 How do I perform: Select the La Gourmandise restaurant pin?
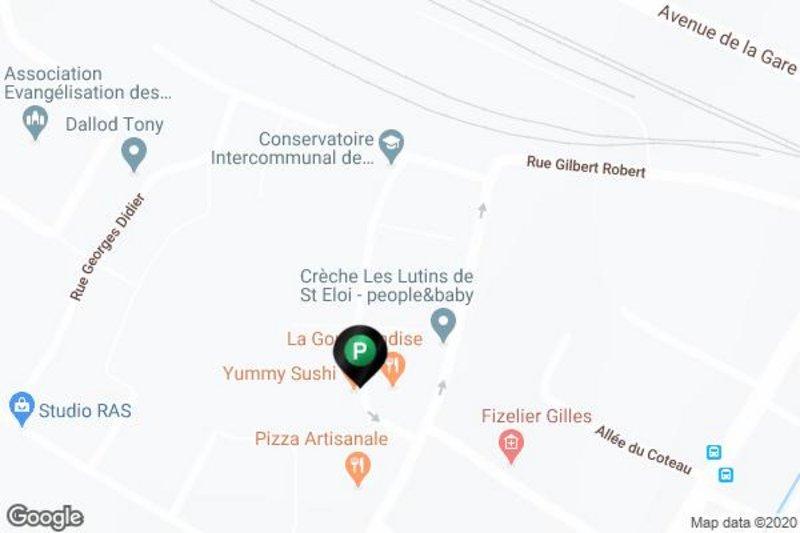[395, 368]
